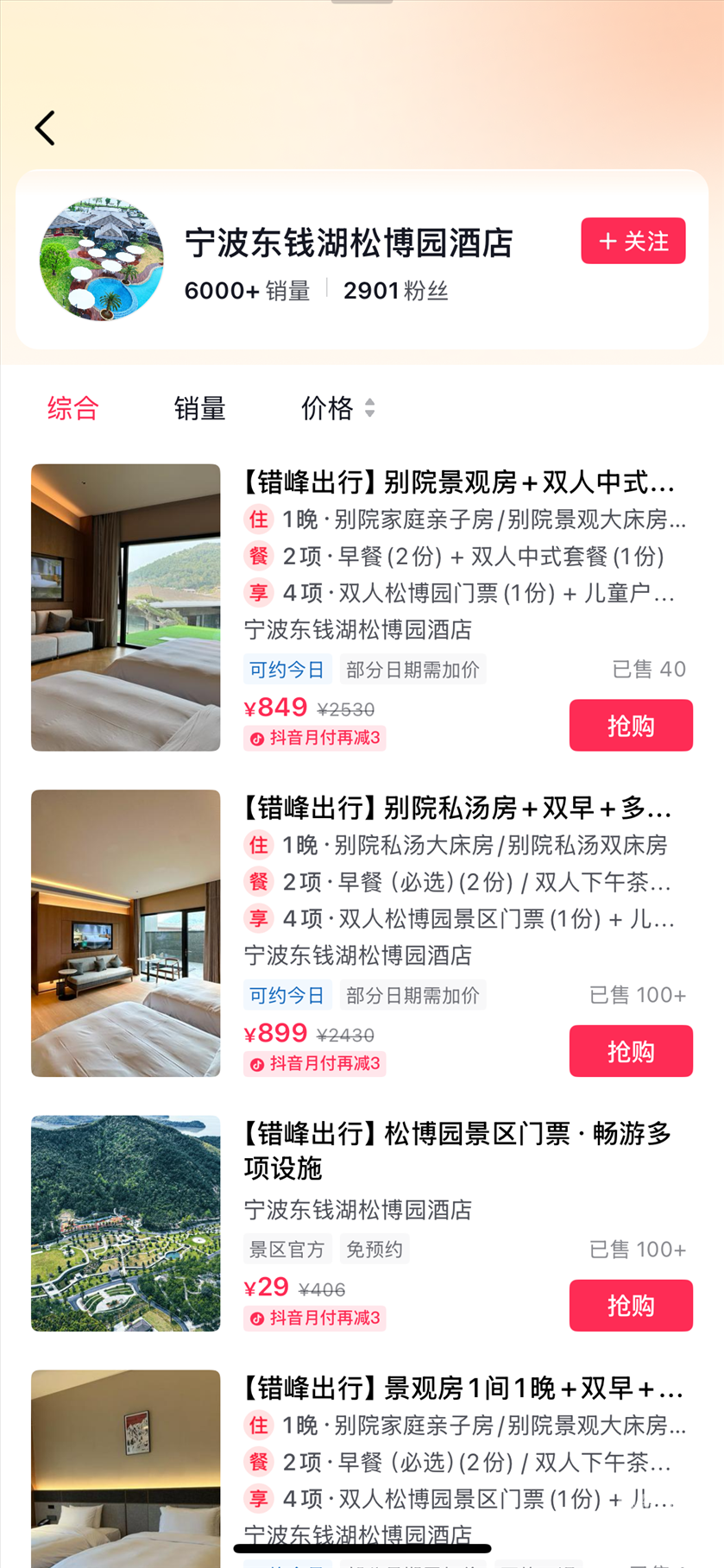
Task: Tap 抢购 for the ¥899 package
Action: [x=631, y=1050]
